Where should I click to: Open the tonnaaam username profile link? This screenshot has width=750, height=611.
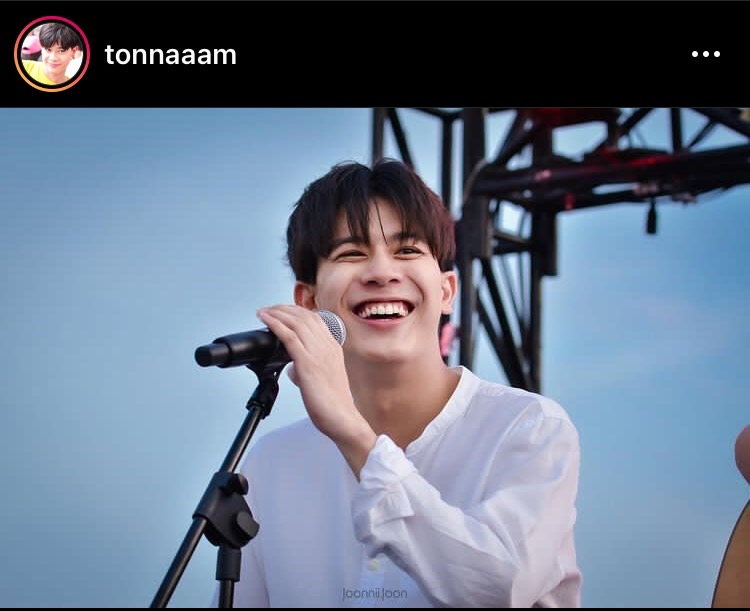170,55
